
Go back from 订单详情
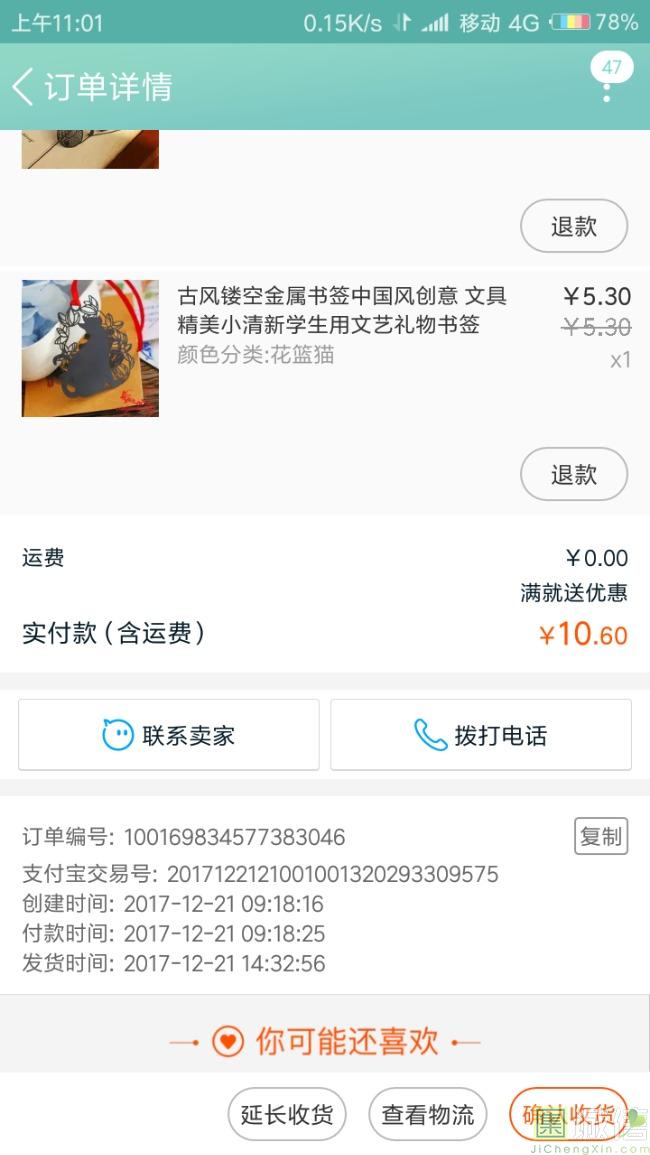point(24,87)
